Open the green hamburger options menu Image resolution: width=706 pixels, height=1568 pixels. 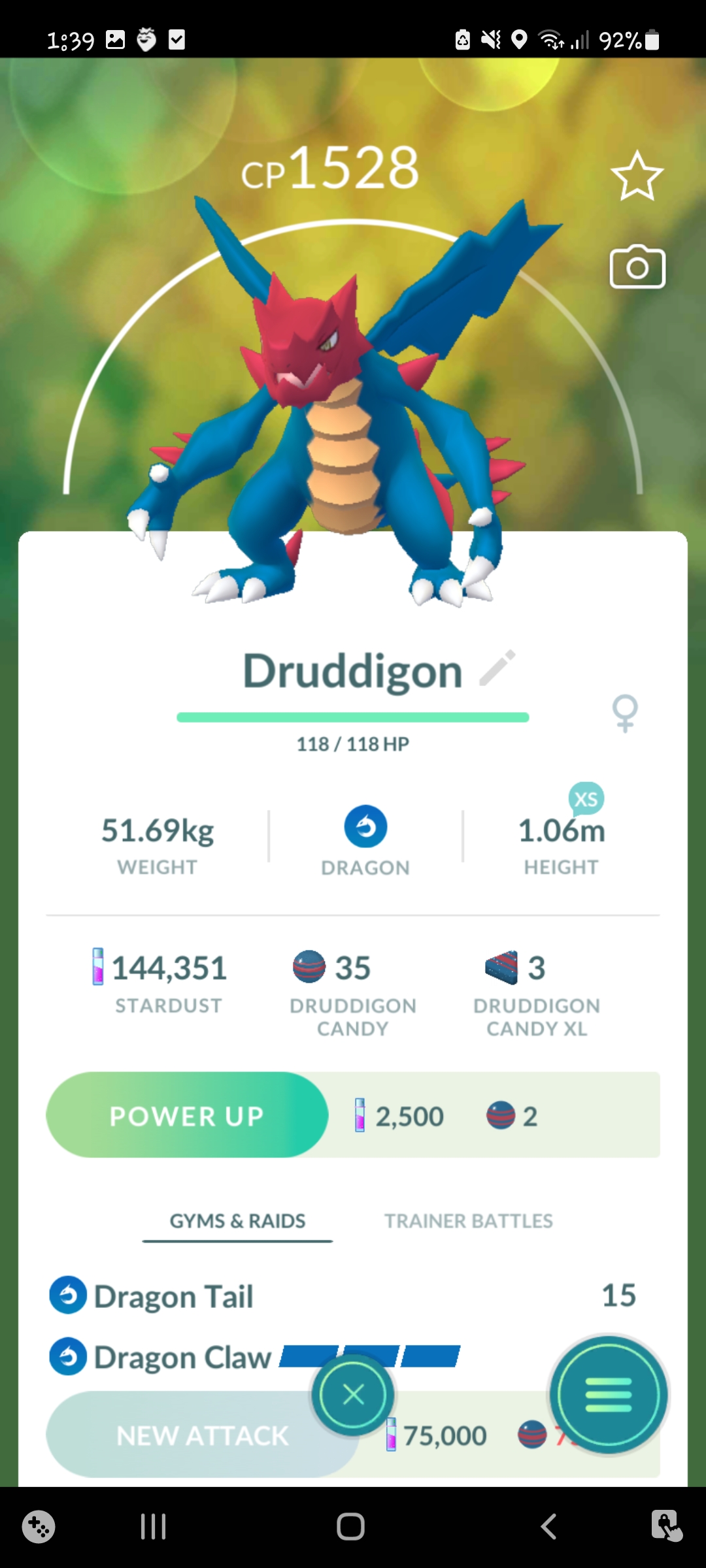click(608, 1394)
